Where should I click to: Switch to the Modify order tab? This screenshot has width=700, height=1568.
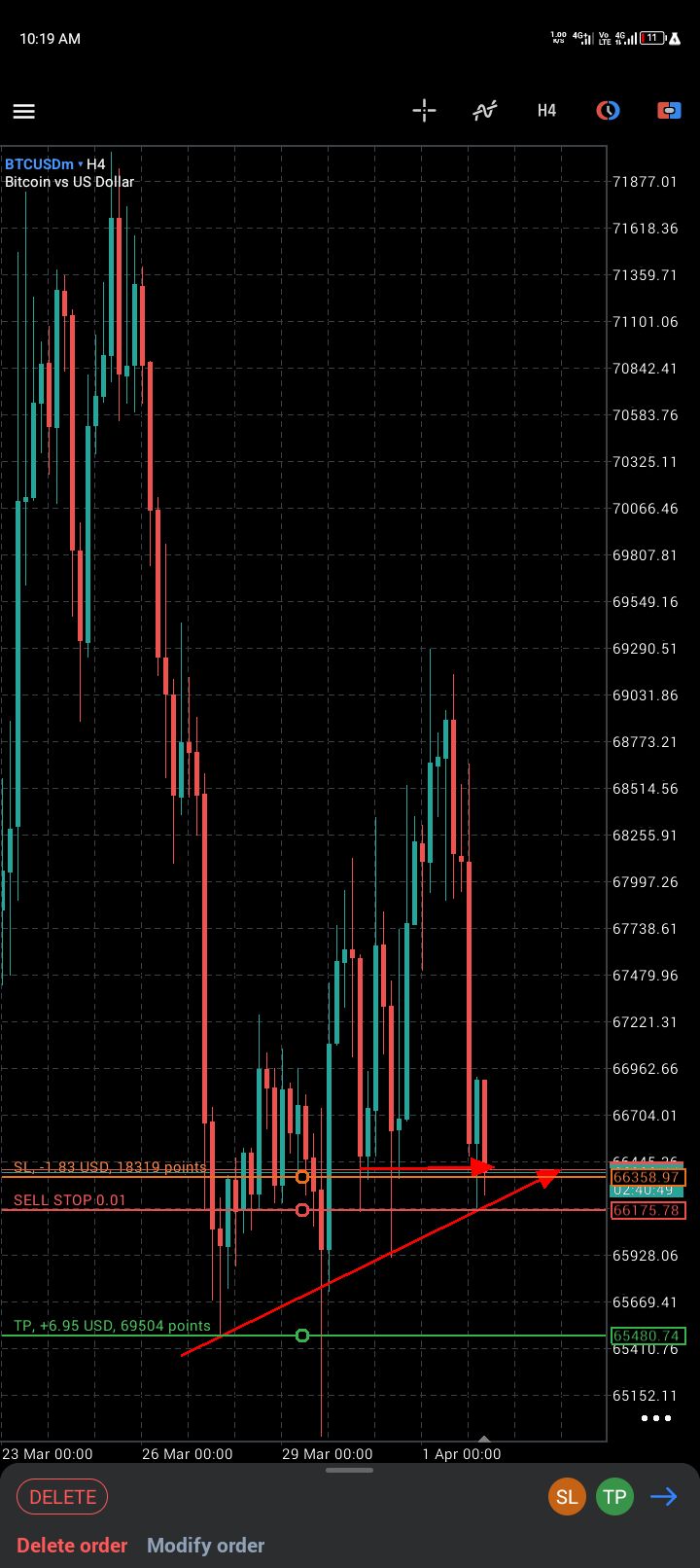tap(205, 1546)
